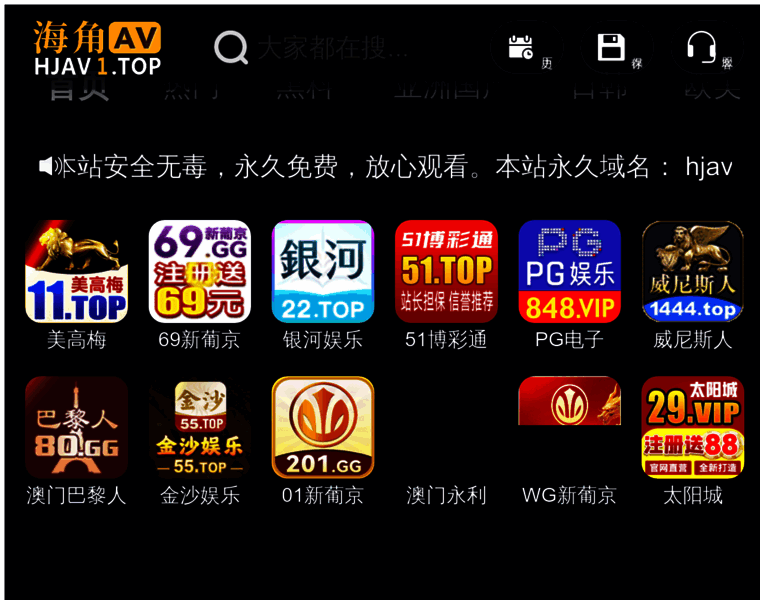Open the history calendar icon
This screenshot has width=760, height=600.
[521, 47]
